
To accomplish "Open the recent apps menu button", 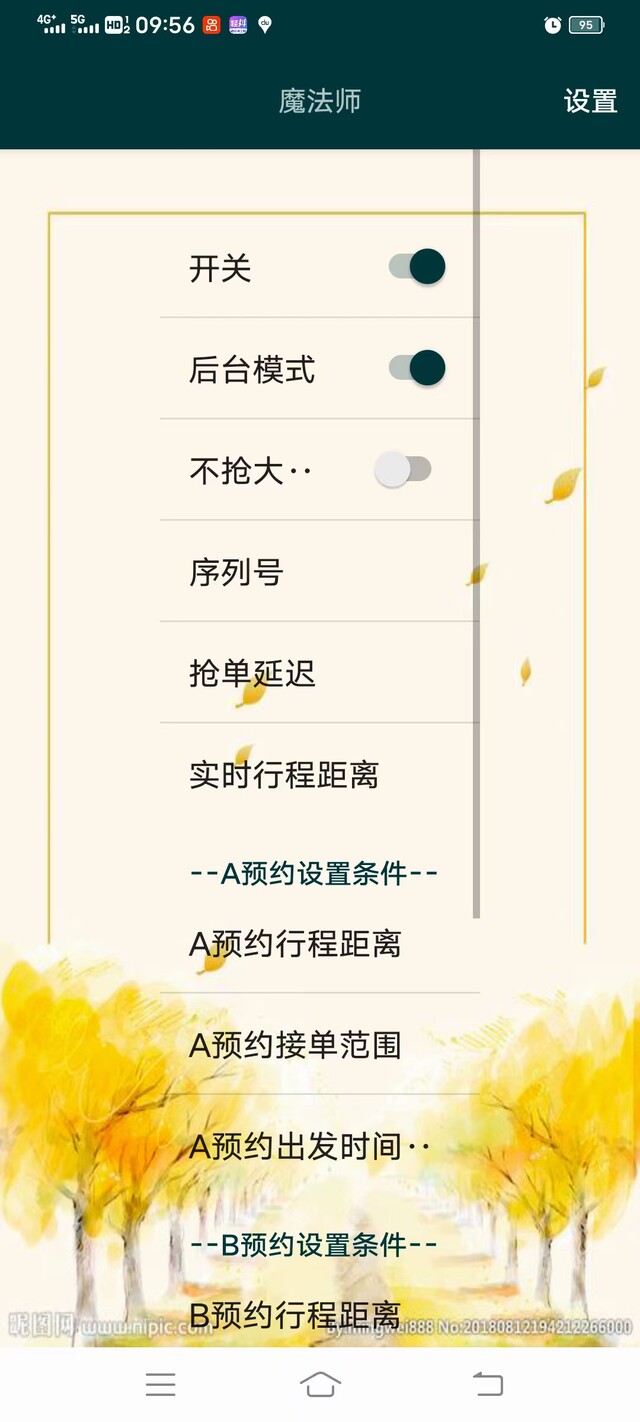I will coord(160,1384).
